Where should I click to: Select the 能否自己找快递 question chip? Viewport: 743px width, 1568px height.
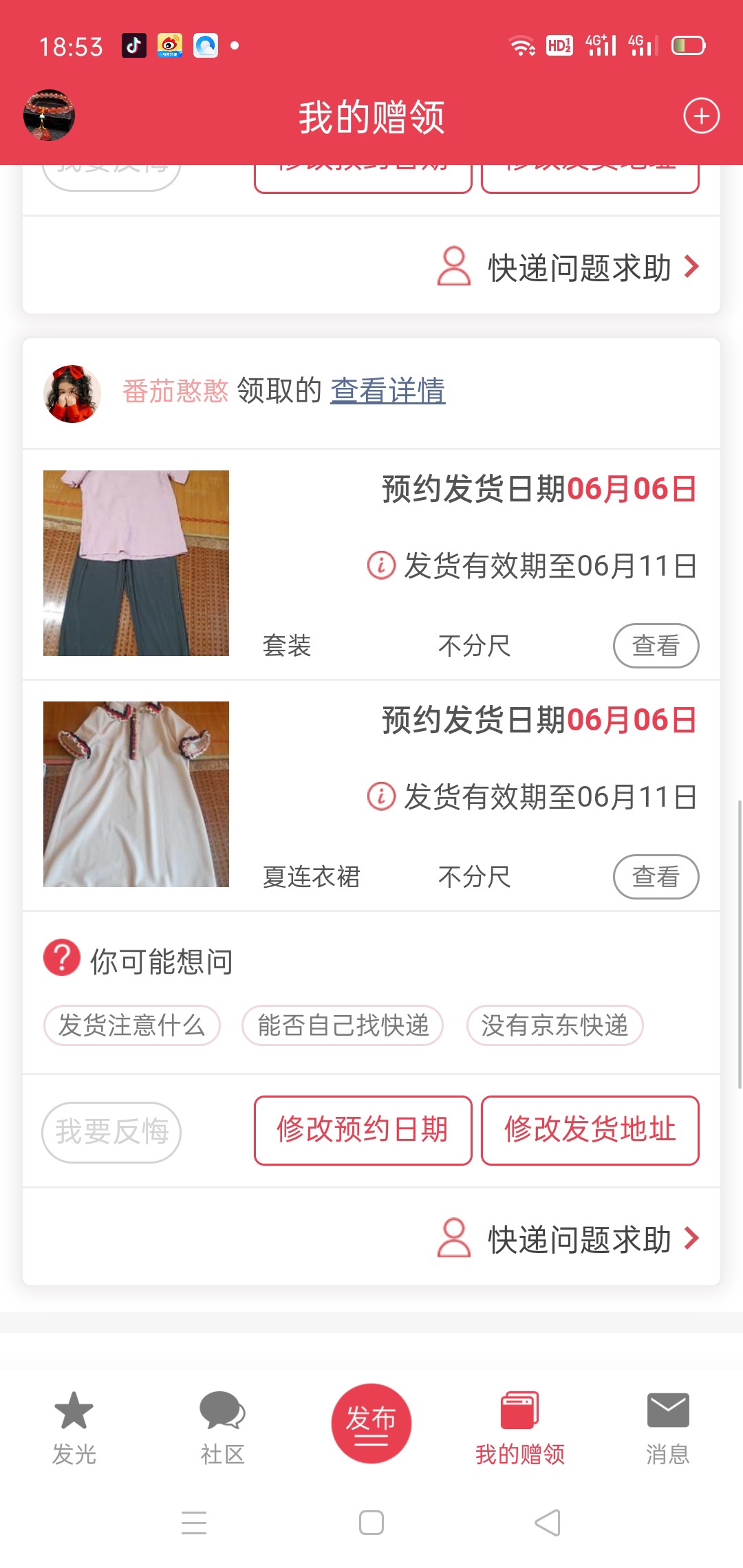tap(343, 1025)
